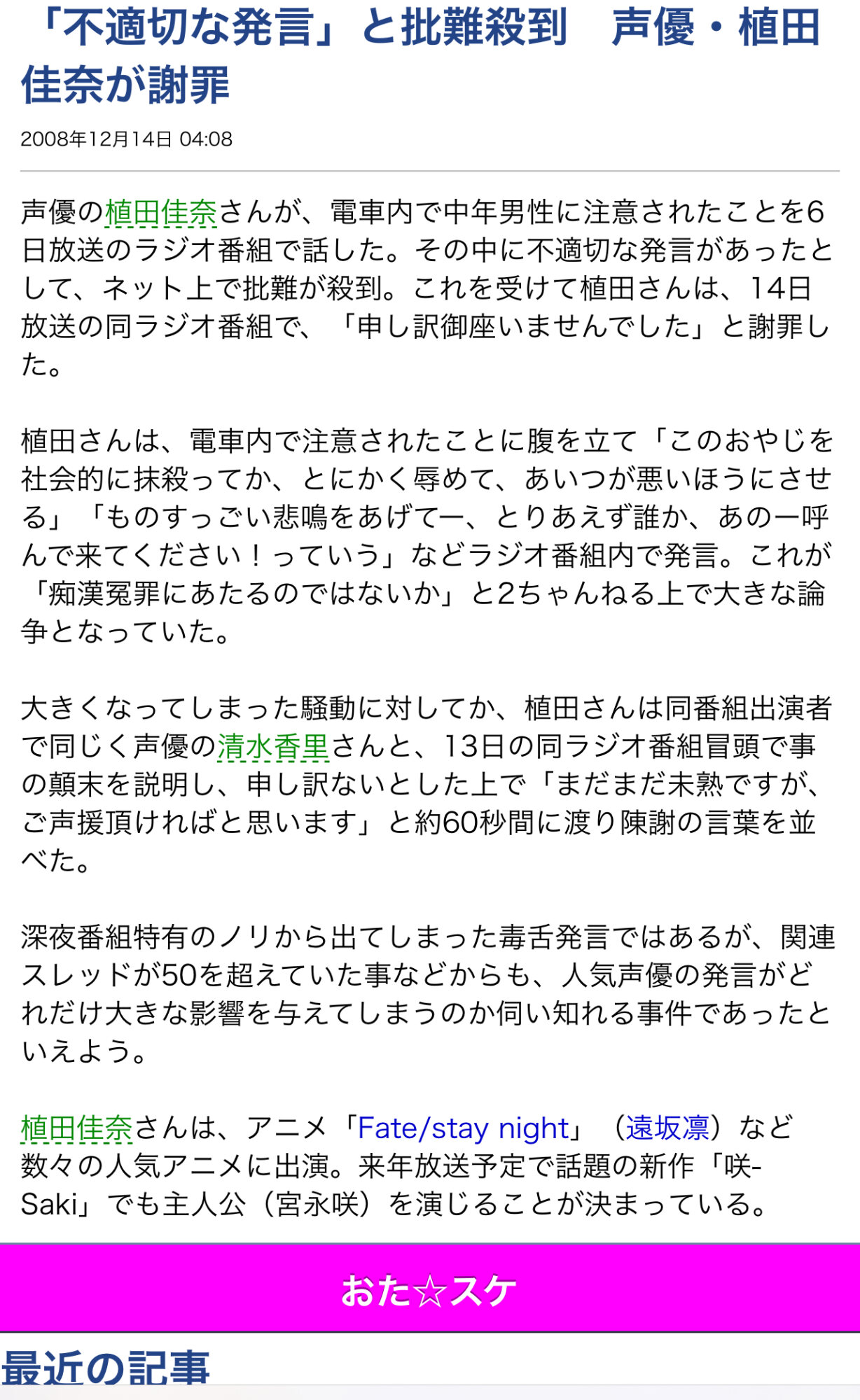Open the 清水香里 keyword link
This screenshot has height=1400, width=860.
pos(272,747)
